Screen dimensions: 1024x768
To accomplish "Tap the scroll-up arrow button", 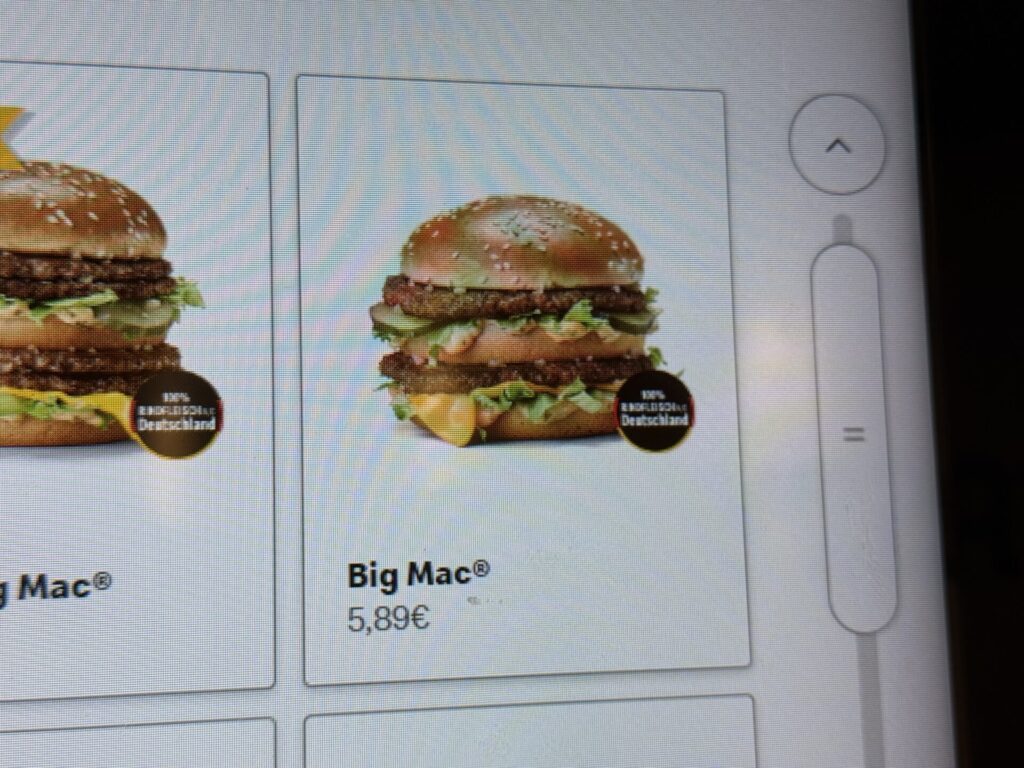I will point(837,145).
